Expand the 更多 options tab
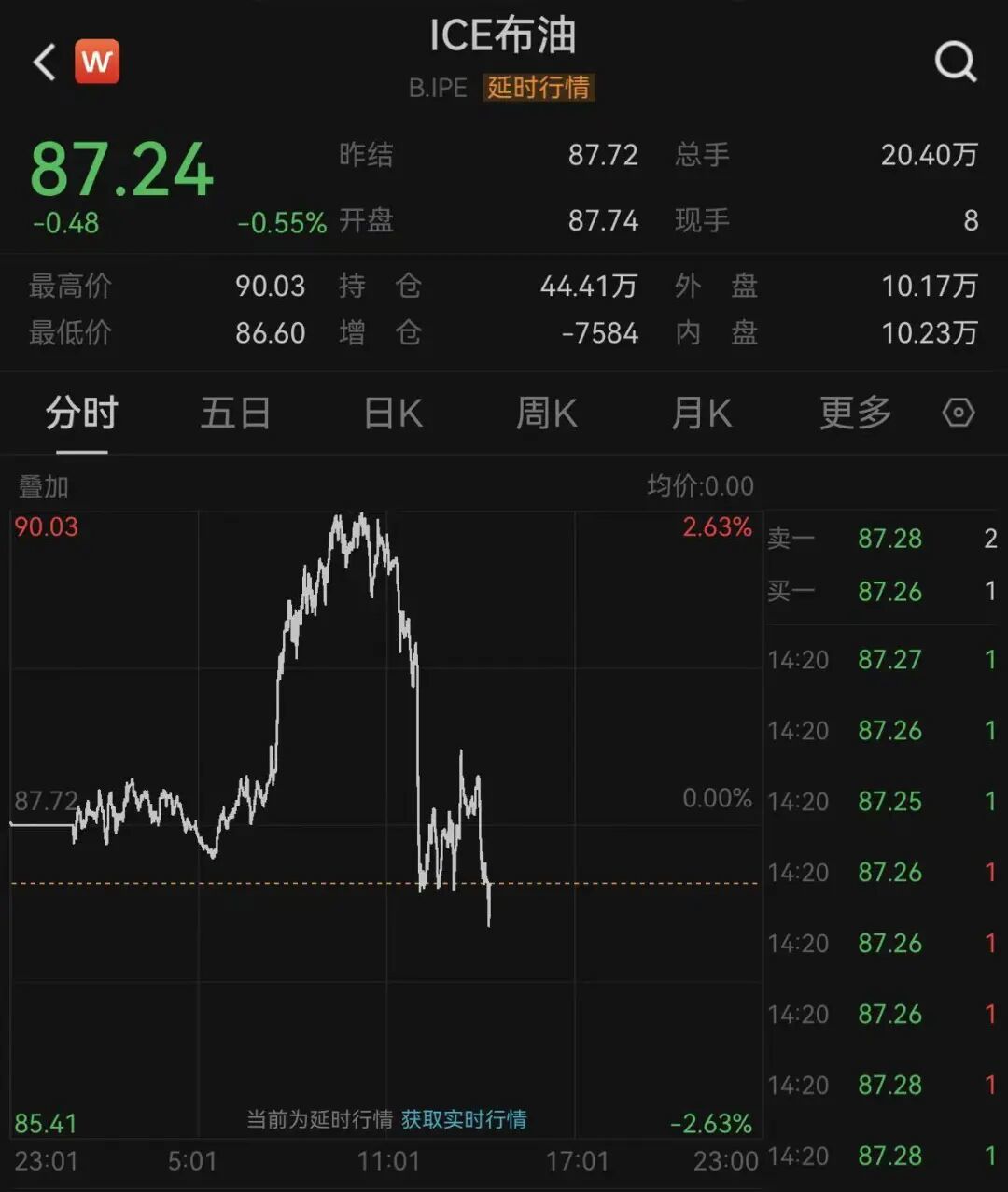This screenshot has height=1192, width=1008. (856, 413)
